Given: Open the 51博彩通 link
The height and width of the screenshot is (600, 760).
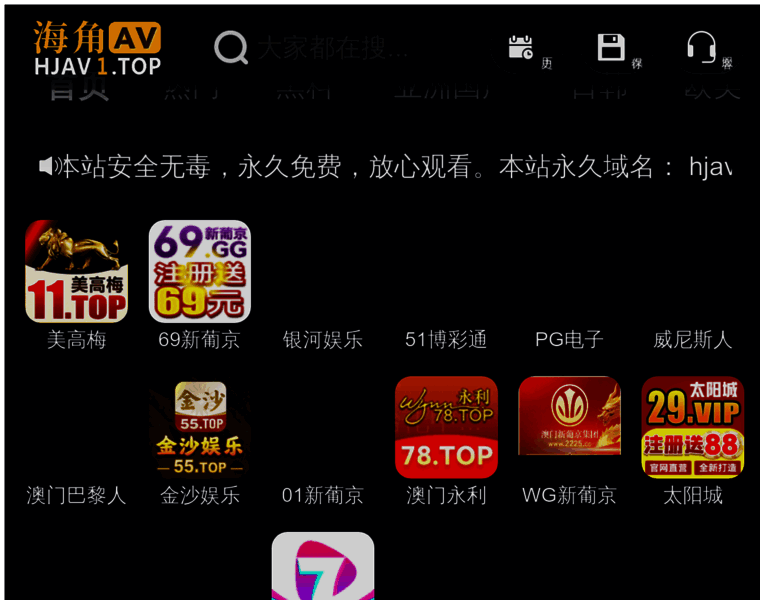Looking at the screenshot, I should coord(446,339).
